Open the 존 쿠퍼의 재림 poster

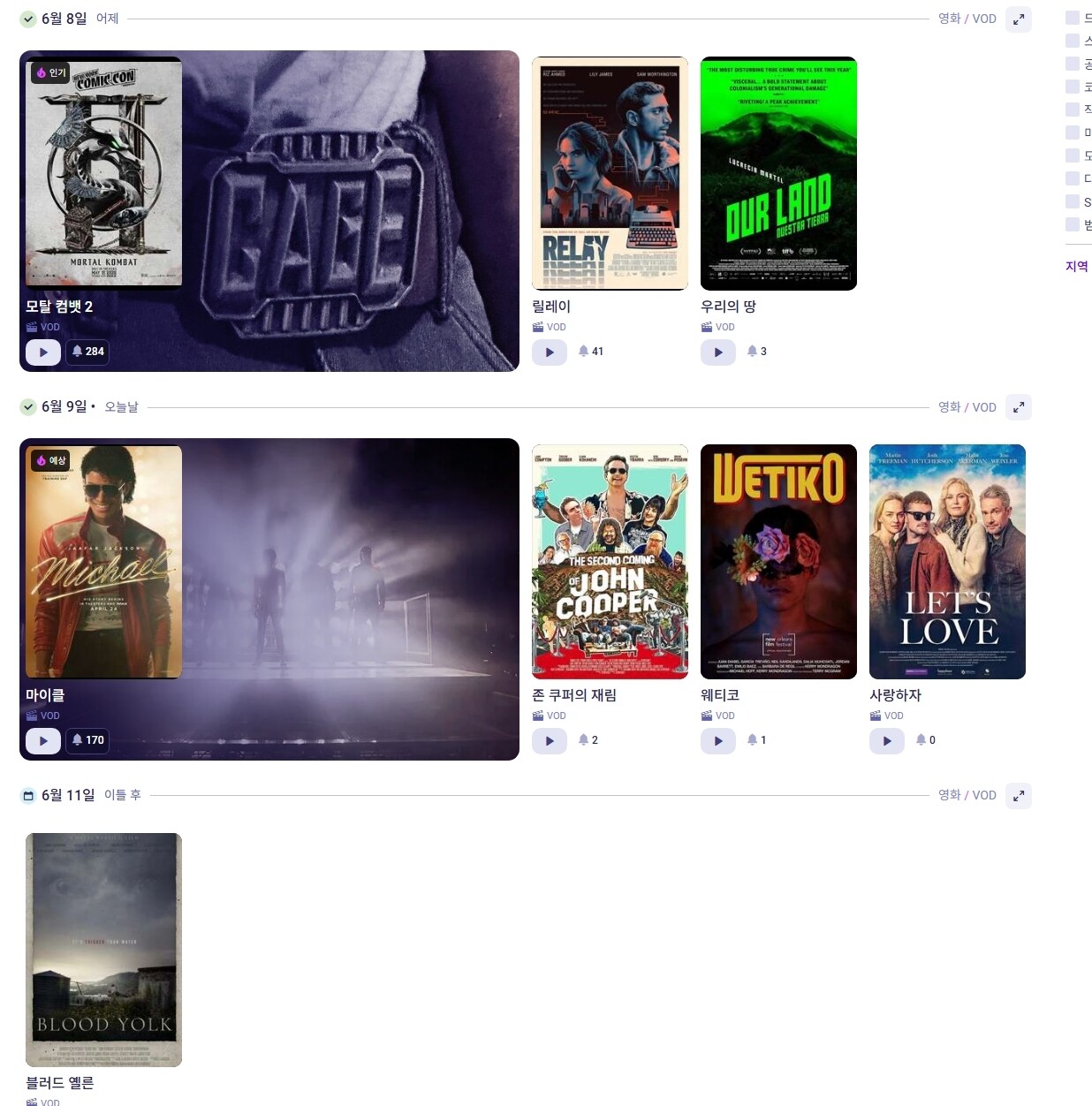click(x=610, y=562)
